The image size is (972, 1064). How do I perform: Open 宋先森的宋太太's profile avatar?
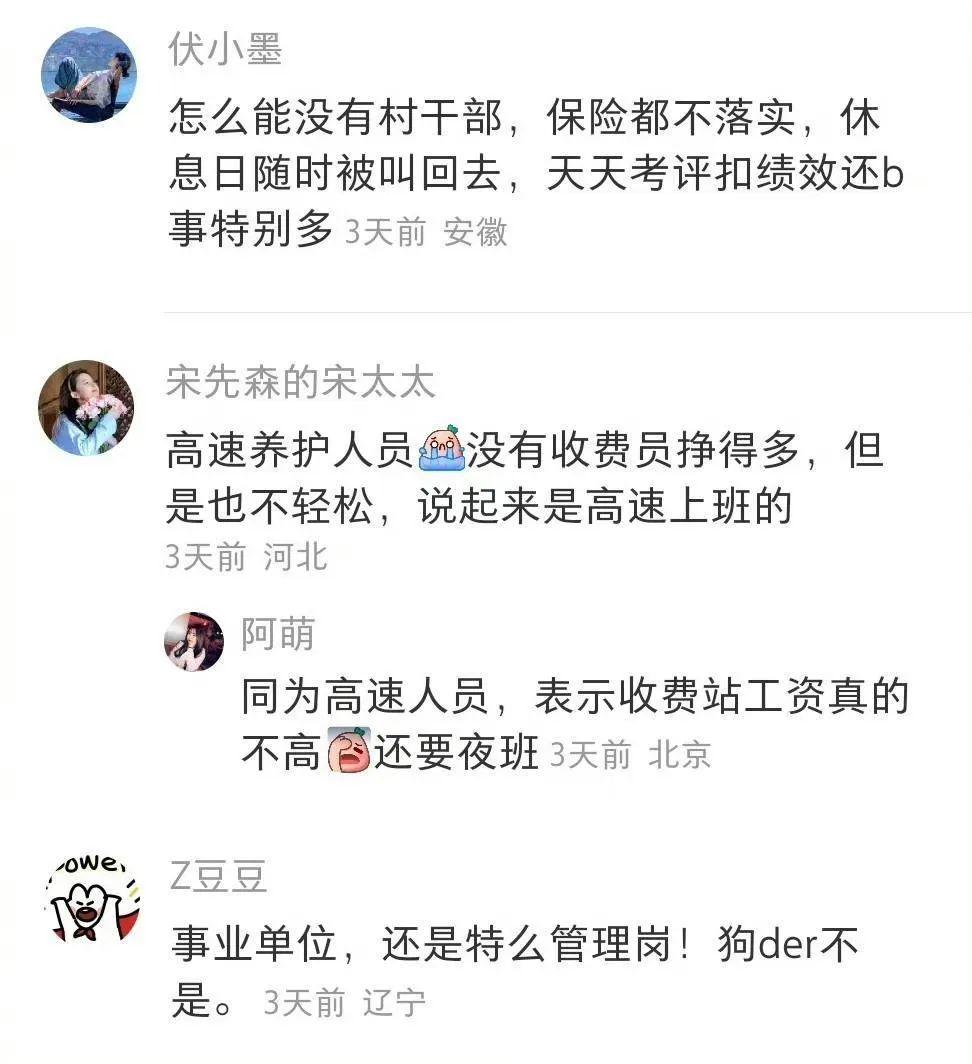86,408
